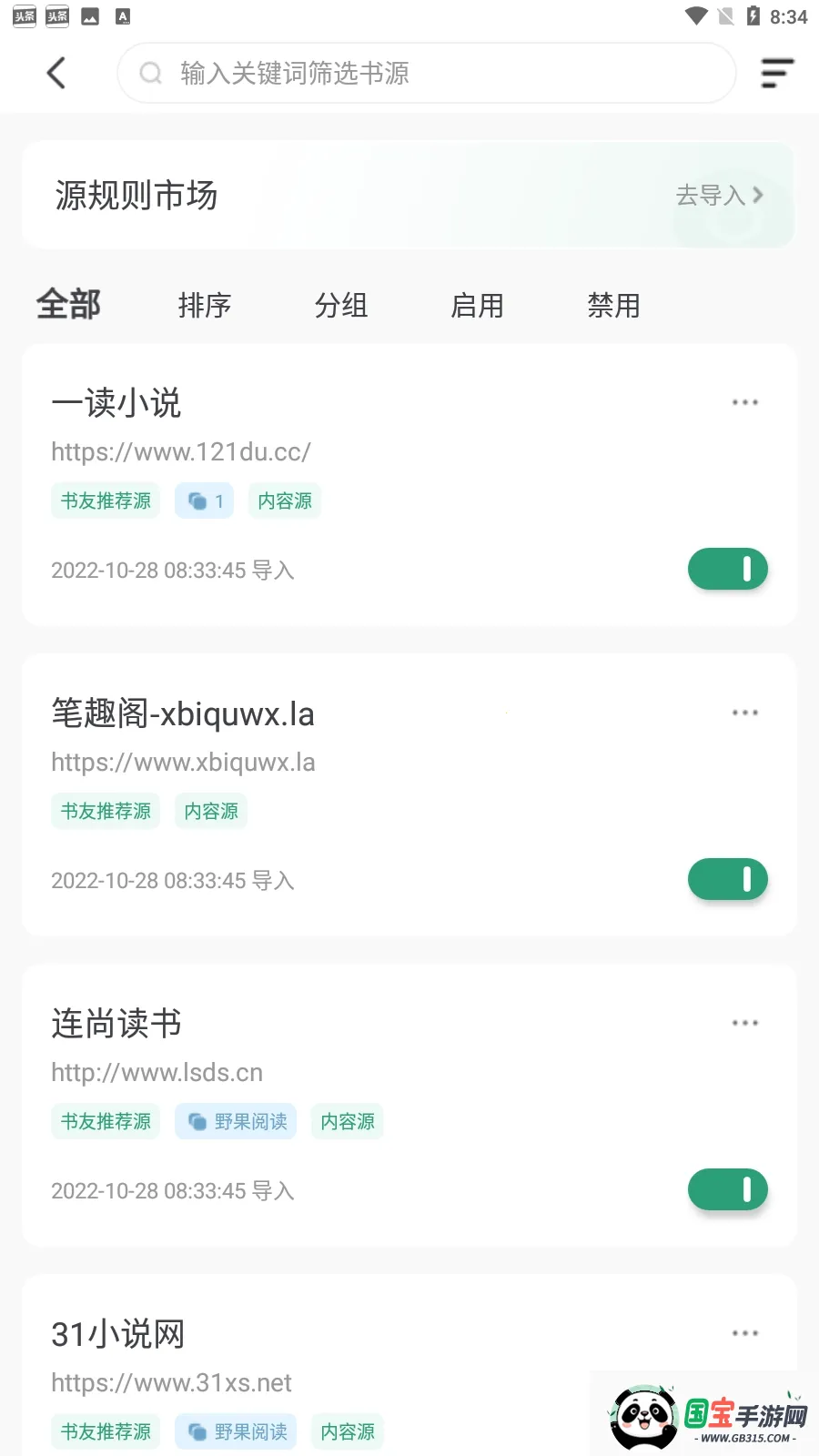Open the link https://www.121du.cc/
This screenshot has height=1456, width=819.
[181, 451]
